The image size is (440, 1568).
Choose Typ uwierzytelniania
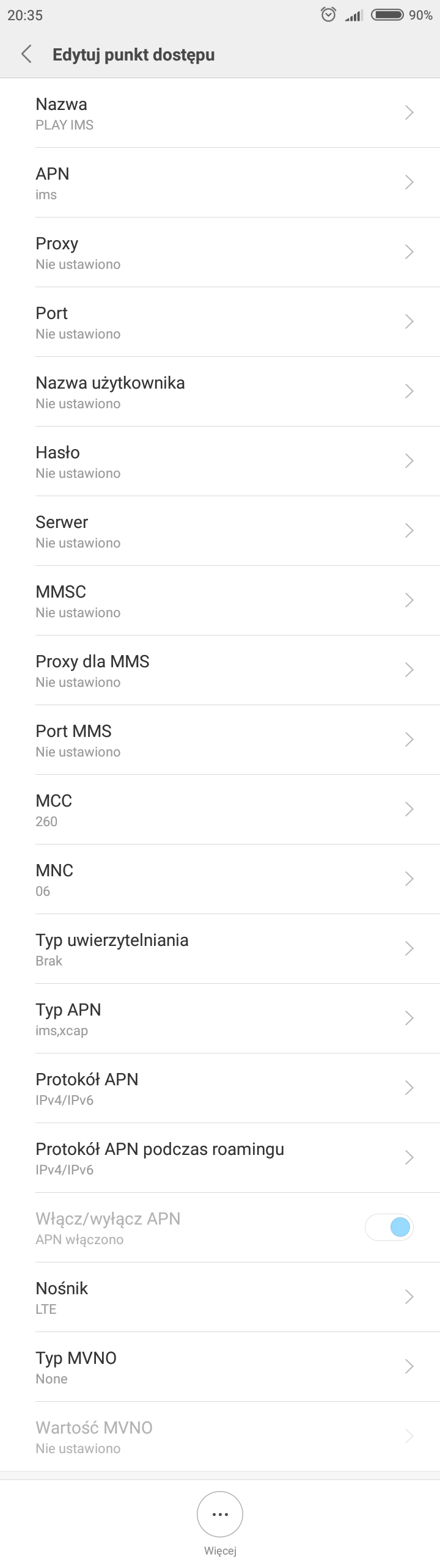(x=220, y=950)
